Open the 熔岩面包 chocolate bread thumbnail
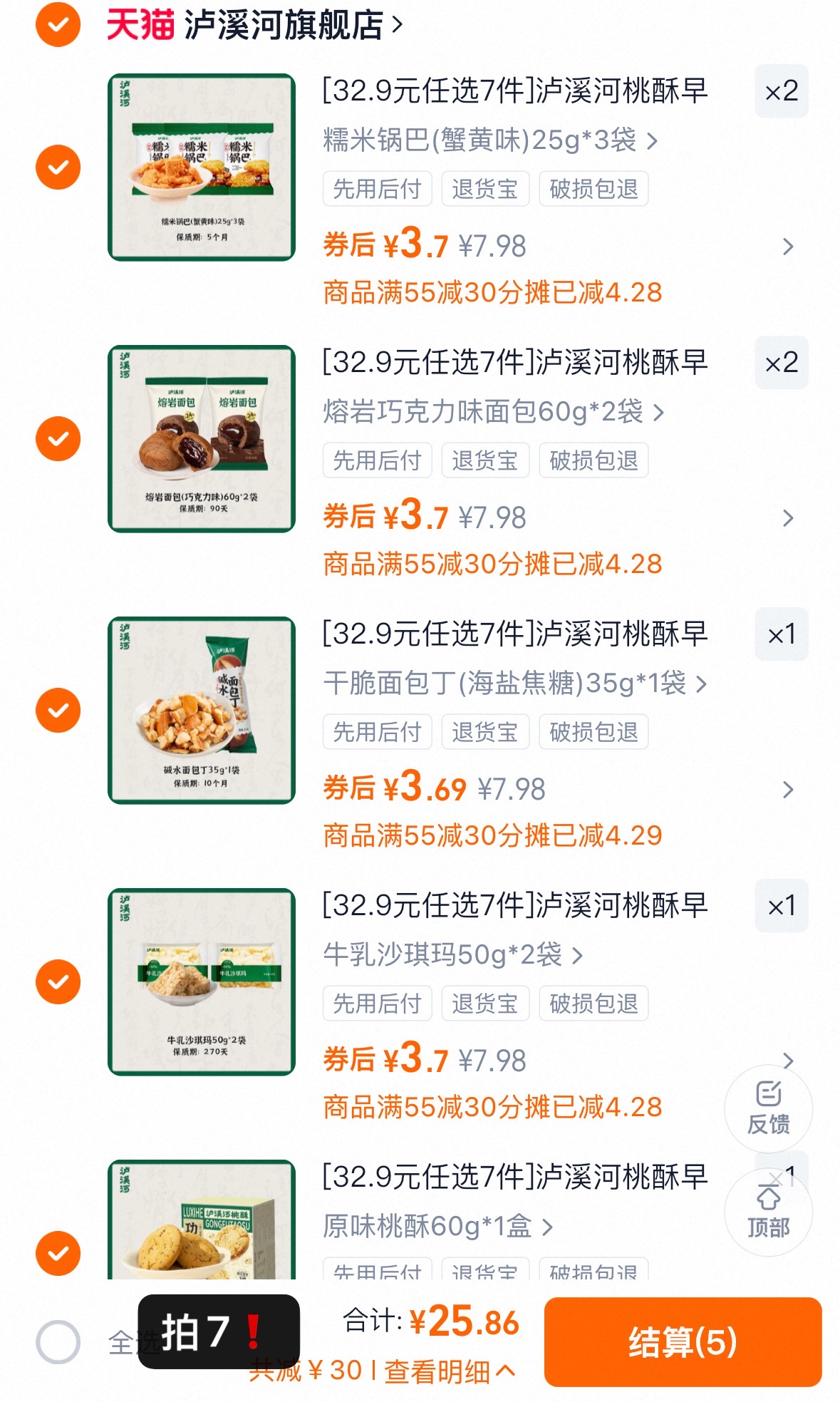840x1402 pixels. coord(202,438)
